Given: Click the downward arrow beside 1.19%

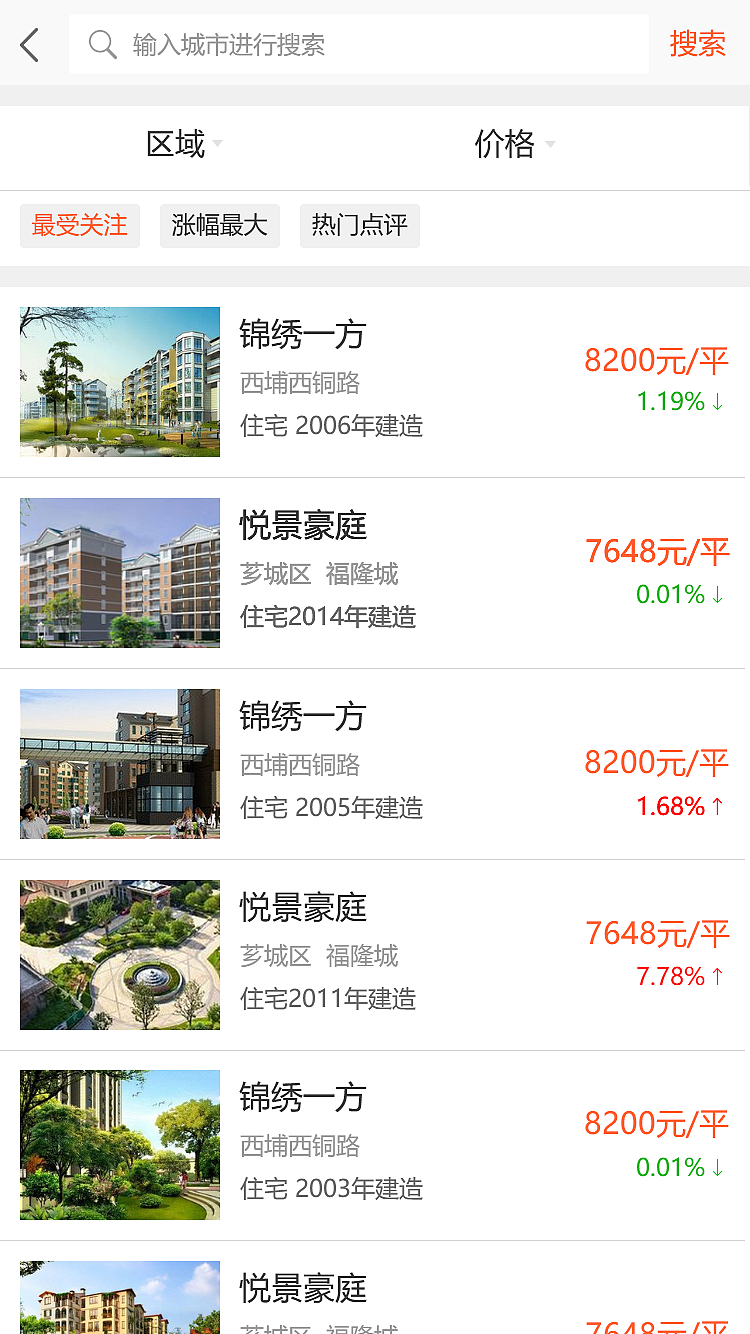Looking at the screenshot, I should point(716,402).
